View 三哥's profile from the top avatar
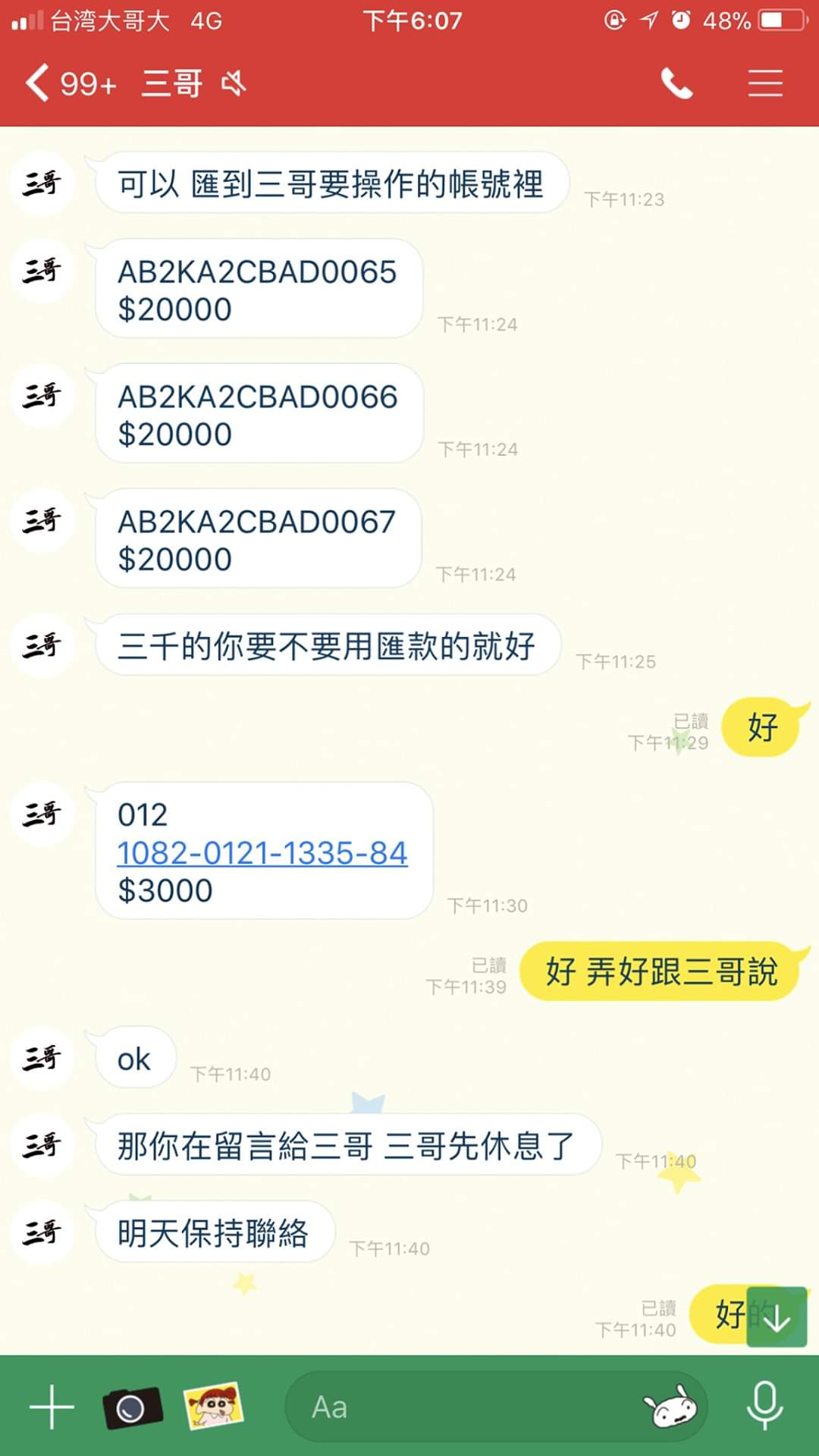Viewport: 819px width, 1456px height. tap(42, 183)
